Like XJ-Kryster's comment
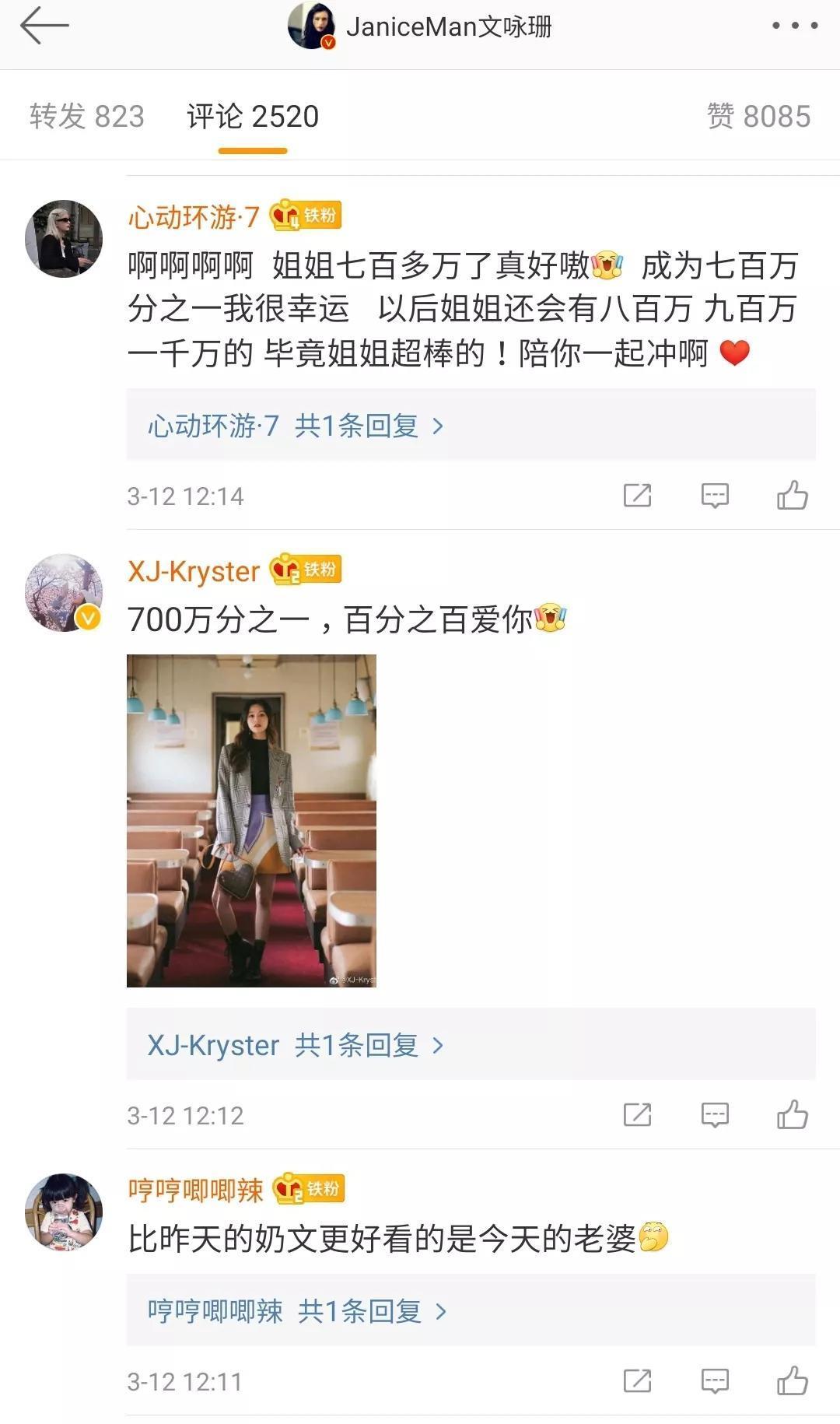The height and width of the screenshot is (1424, 840). (793, 1115)
